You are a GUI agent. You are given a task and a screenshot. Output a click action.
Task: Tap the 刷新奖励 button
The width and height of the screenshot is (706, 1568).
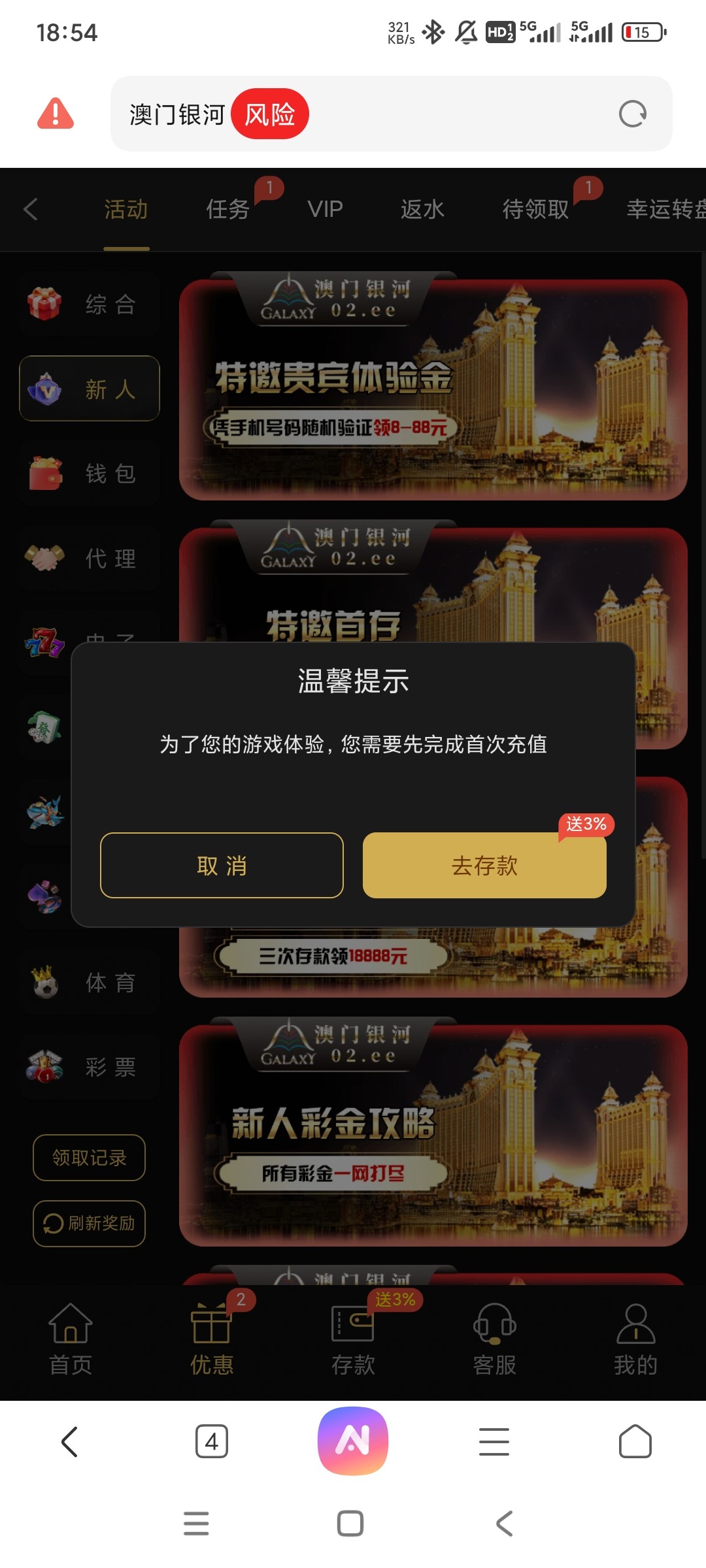click(x=90, y=1223)
